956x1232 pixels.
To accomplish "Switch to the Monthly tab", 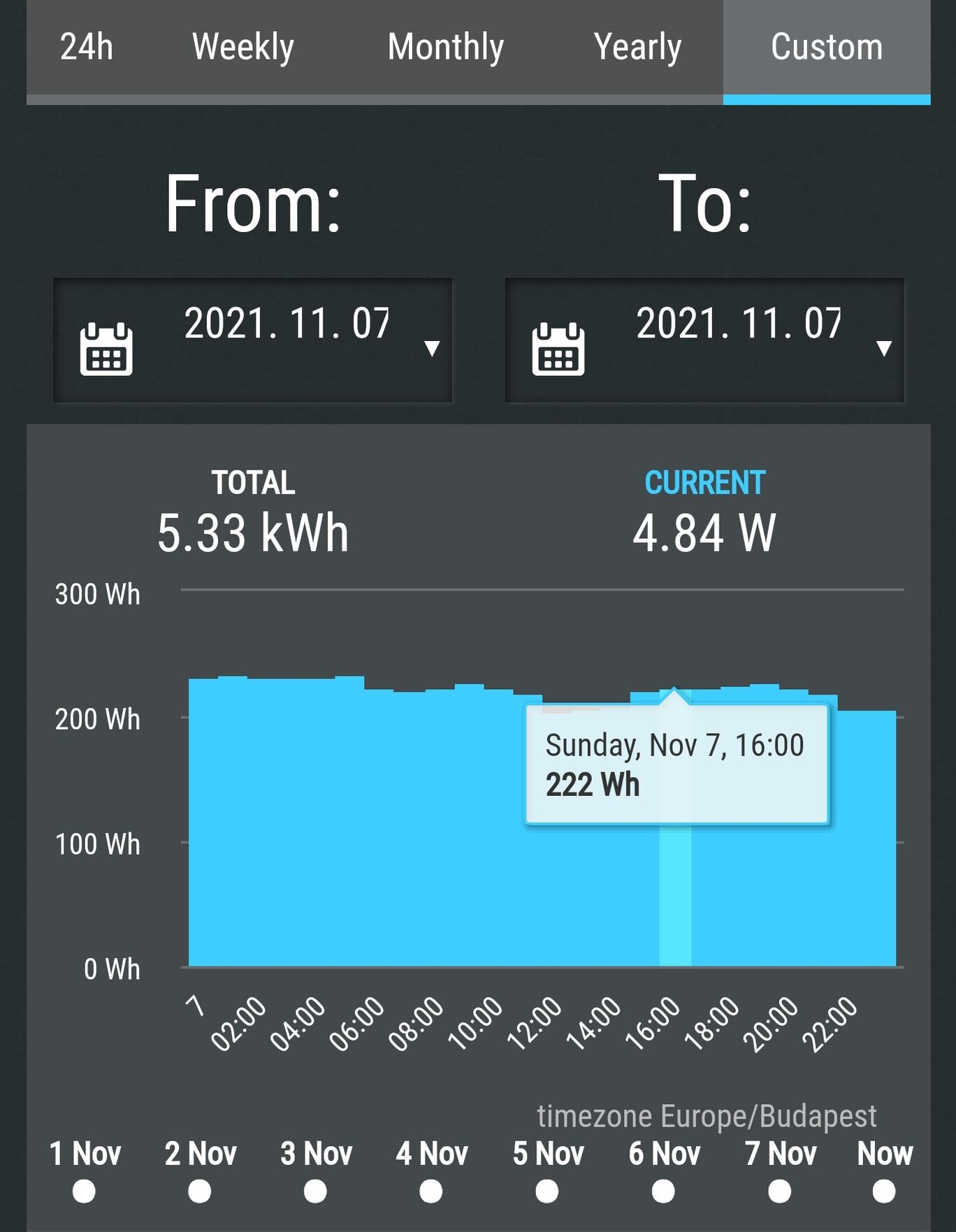I will tap(445, 48).
